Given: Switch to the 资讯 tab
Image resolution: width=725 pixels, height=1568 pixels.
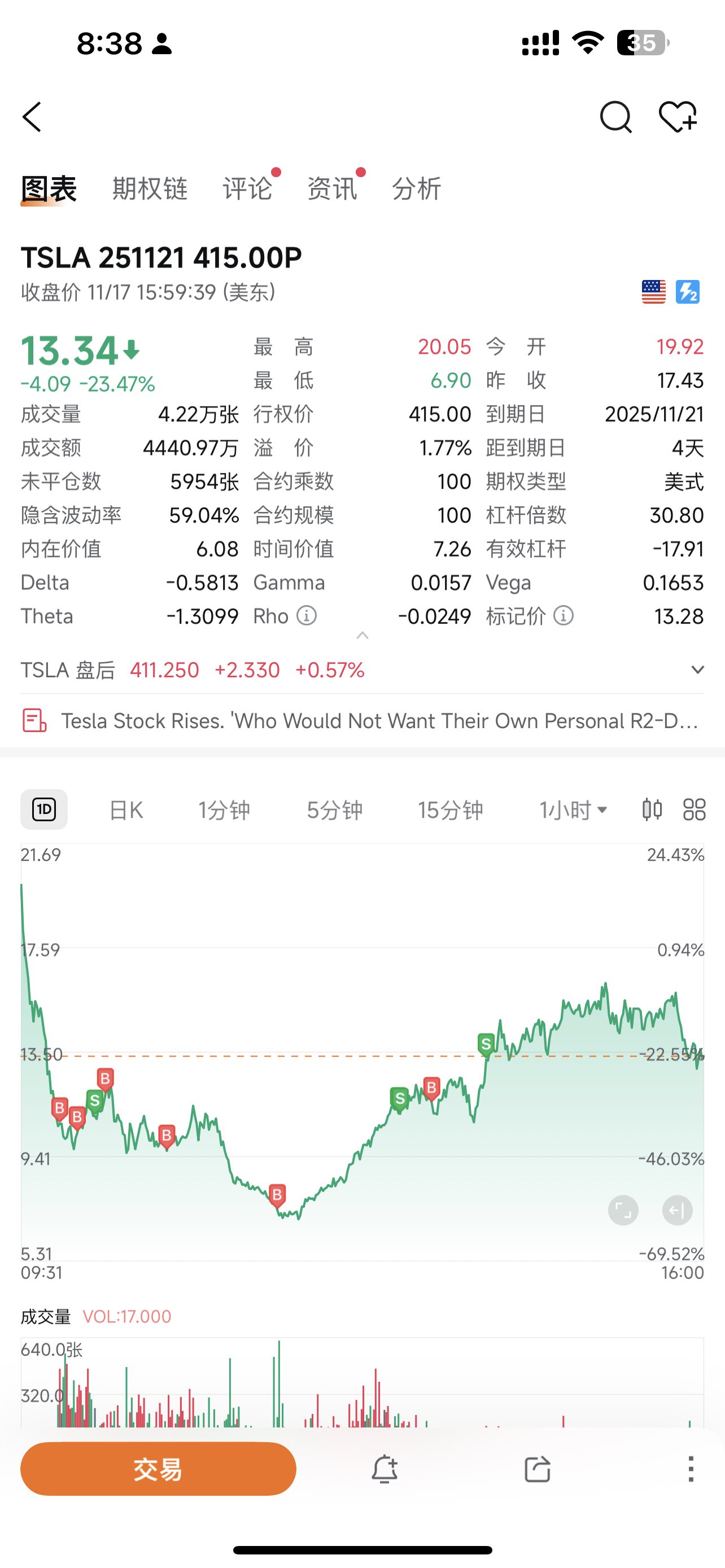Looking at the screenshot, I should coord(332,189).
